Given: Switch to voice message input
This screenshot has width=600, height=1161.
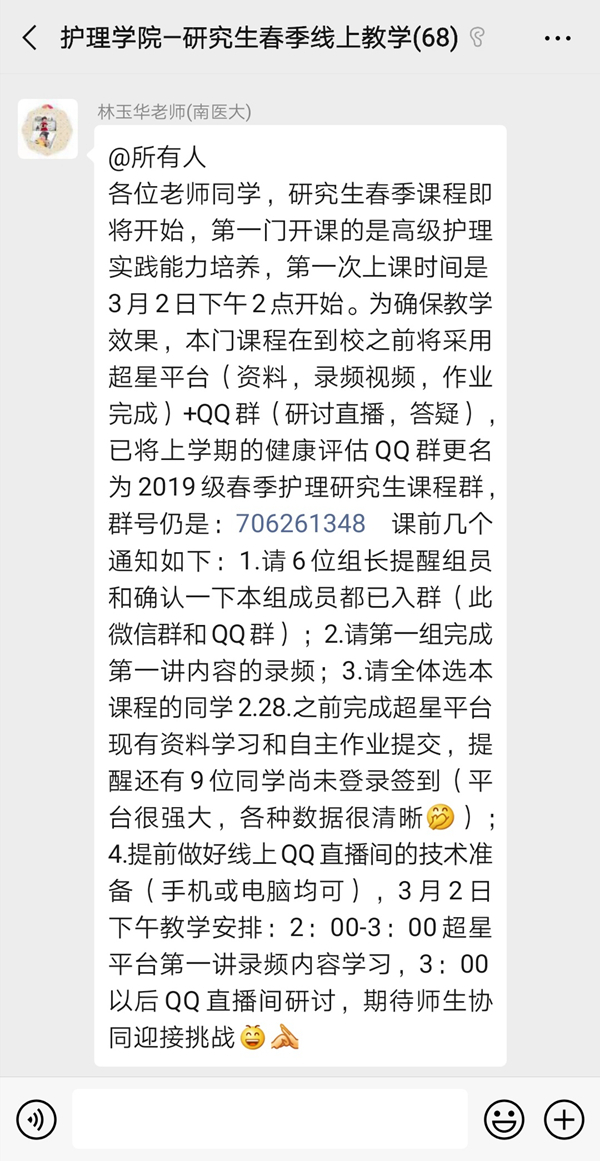Looking at the screenshot, I should pos(37,1118).
